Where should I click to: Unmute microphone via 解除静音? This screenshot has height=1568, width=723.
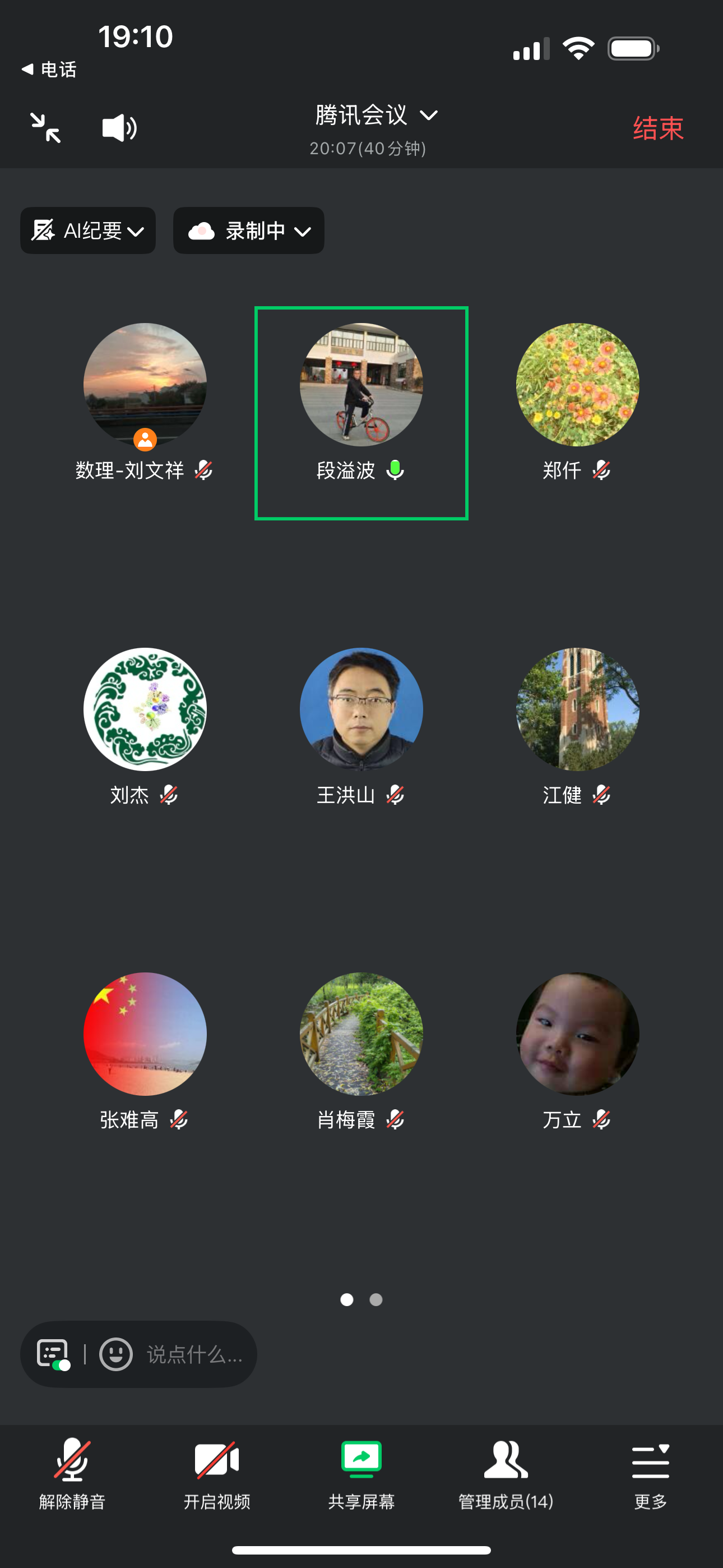point(72,1474)
